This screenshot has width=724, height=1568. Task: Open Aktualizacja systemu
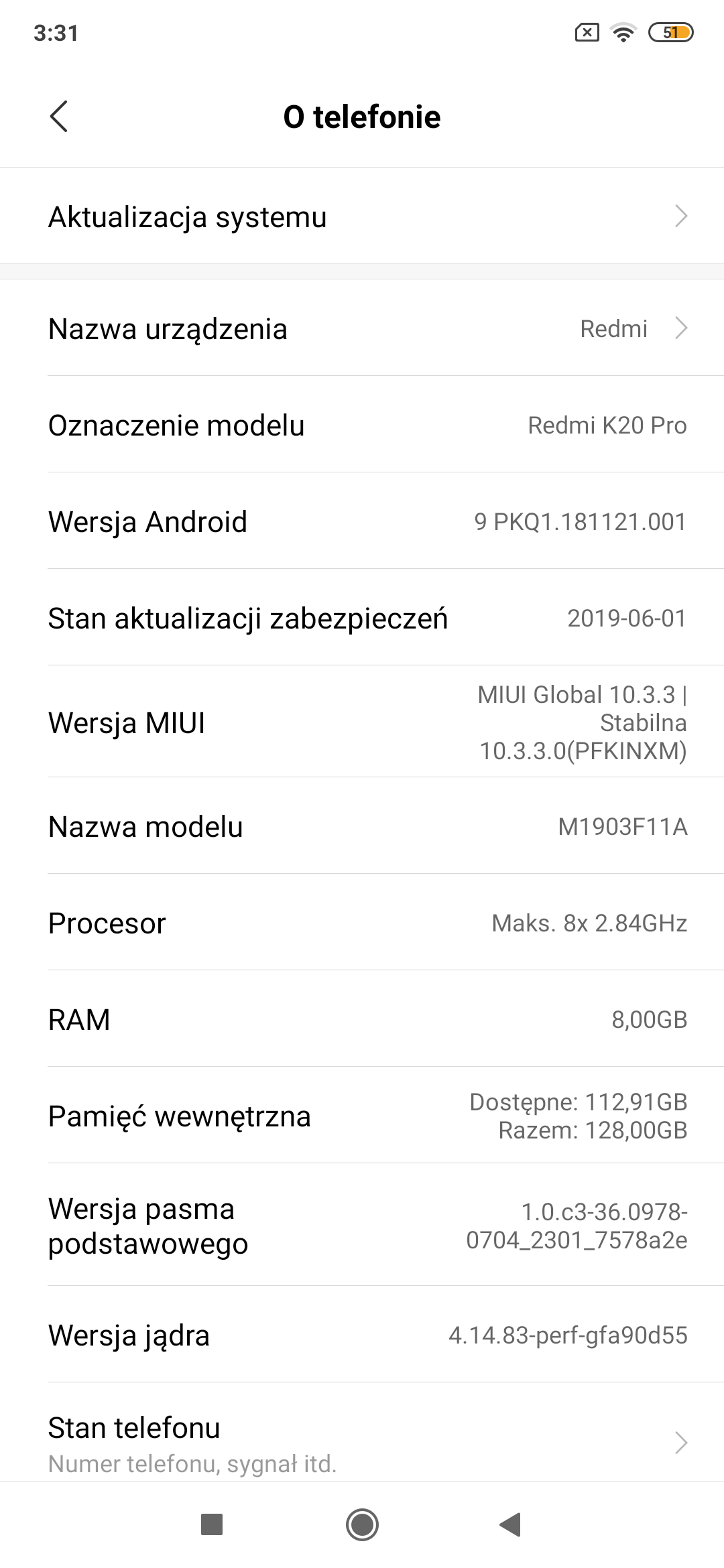pos(362,216)
